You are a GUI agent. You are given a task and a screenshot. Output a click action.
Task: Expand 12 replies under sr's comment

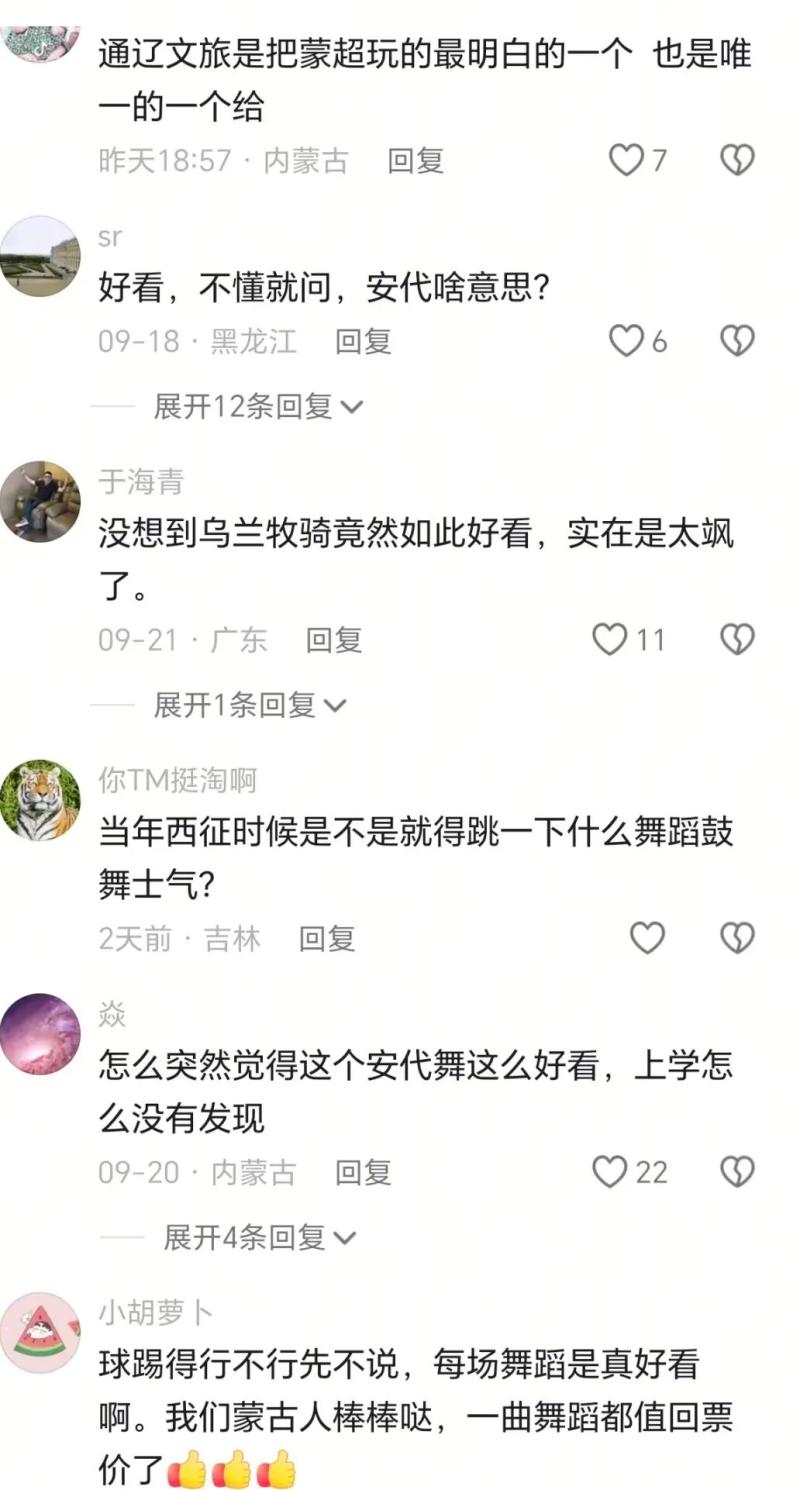pyautogui.click(x=257, y=406)
